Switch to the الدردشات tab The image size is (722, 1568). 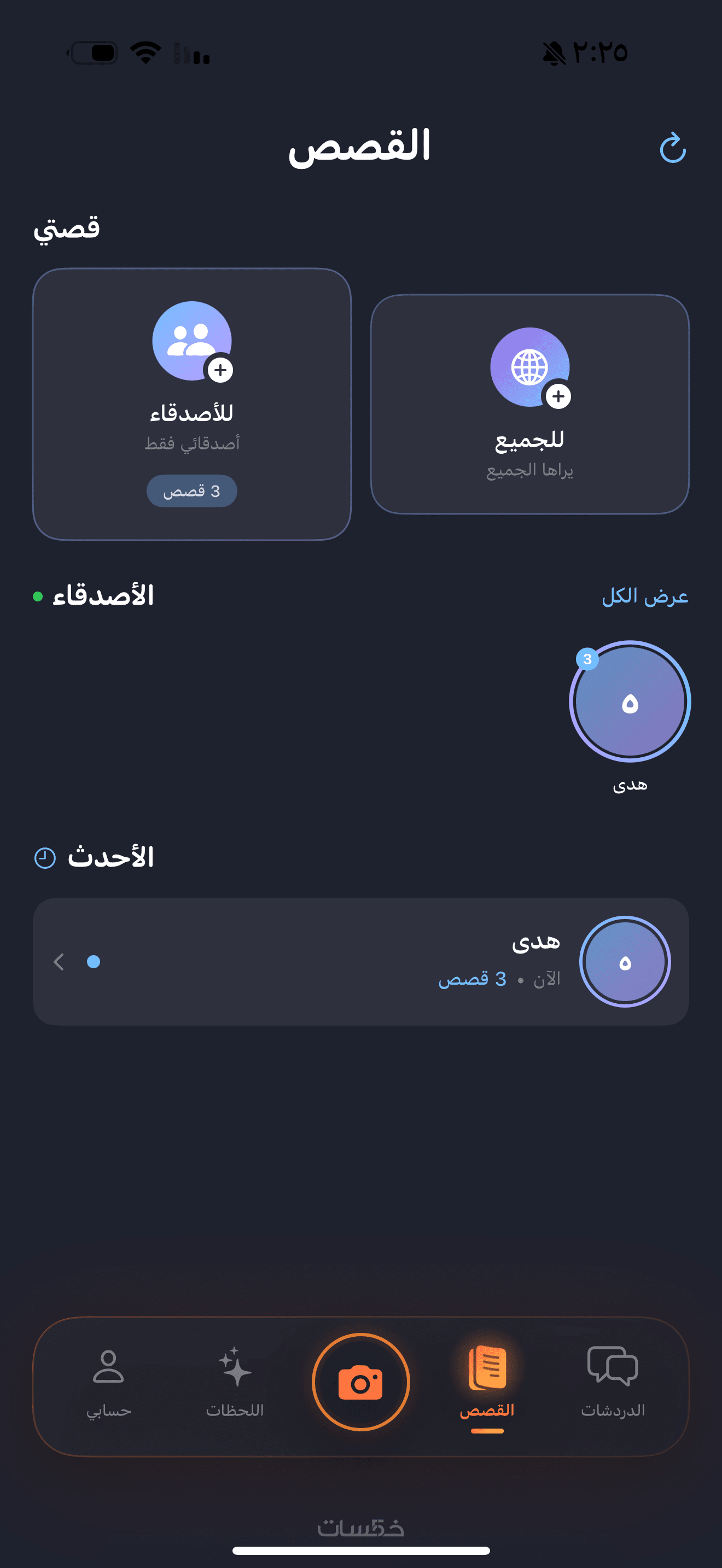click(x=613, y=1380)
